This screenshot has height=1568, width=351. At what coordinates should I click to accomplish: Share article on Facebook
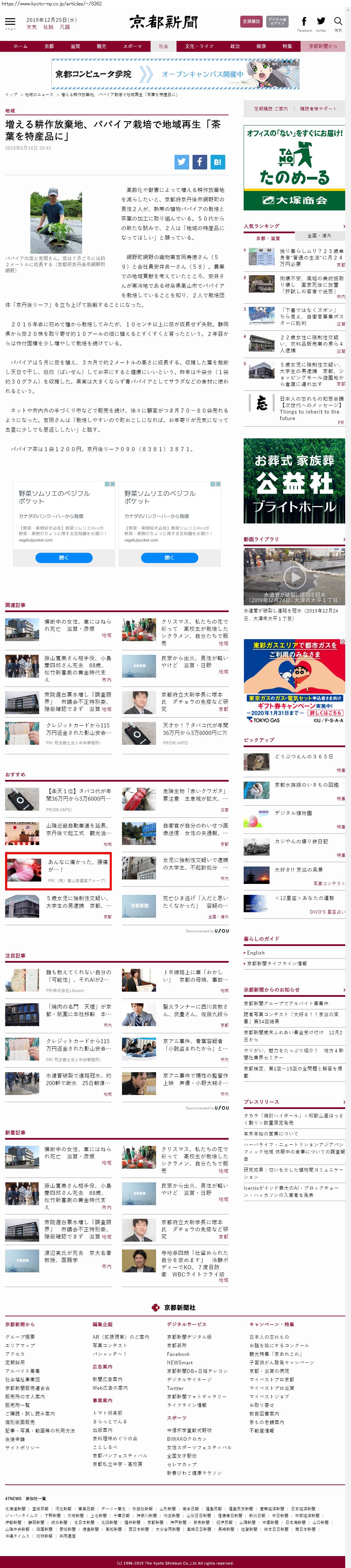(200, 162)
